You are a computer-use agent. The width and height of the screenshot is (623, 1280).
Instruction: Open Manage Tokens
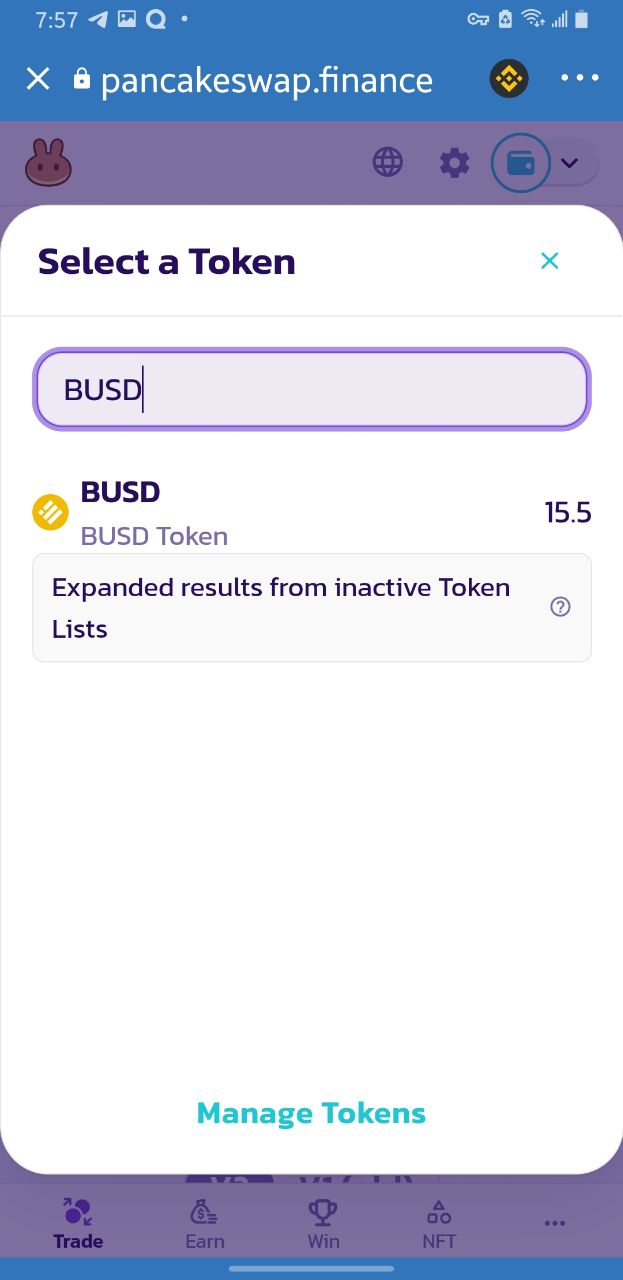(311, 1113)
